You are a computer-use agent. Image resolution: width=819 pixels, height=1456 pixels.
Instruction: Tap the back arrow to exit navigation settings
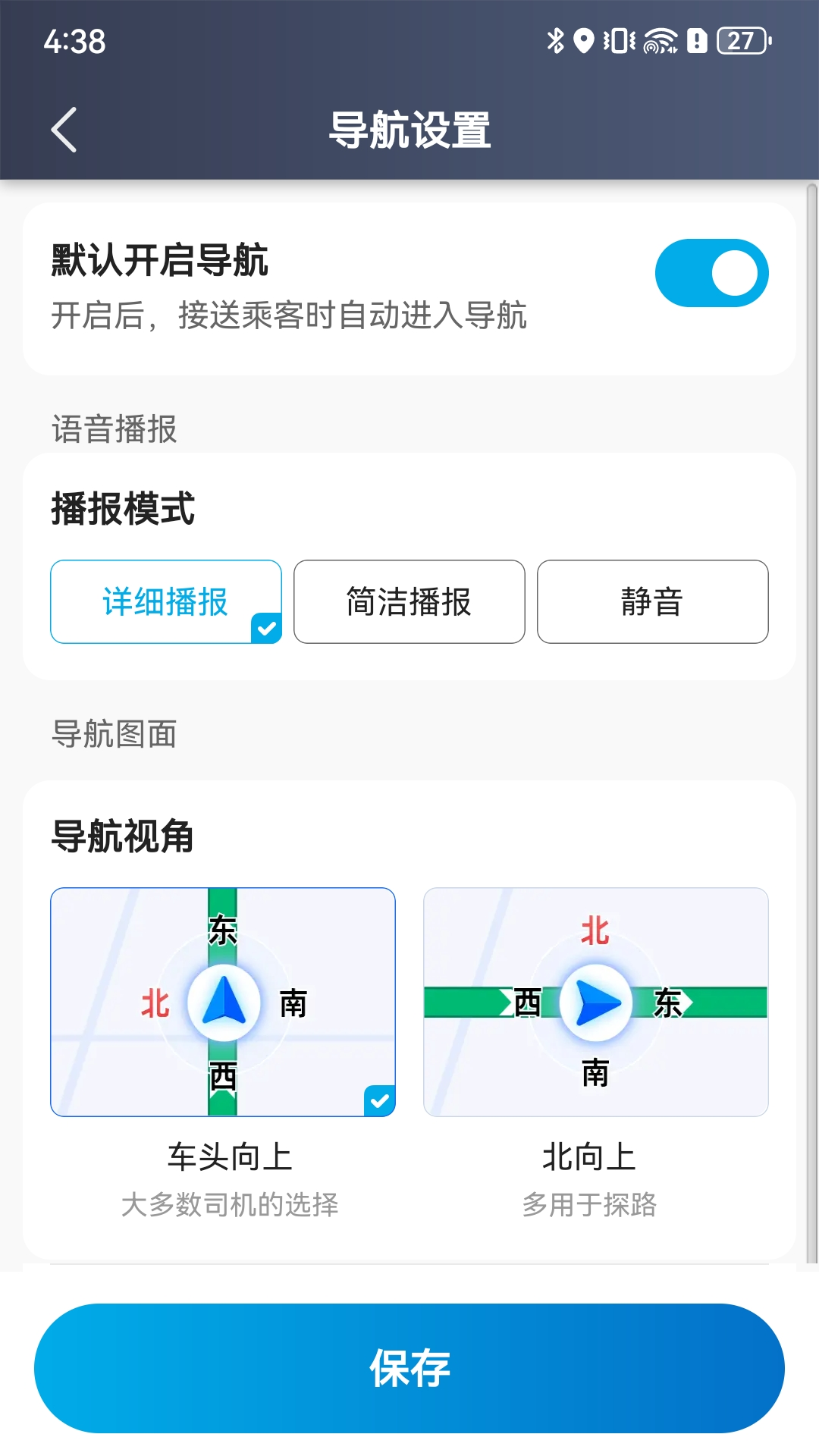coord(64,129)
